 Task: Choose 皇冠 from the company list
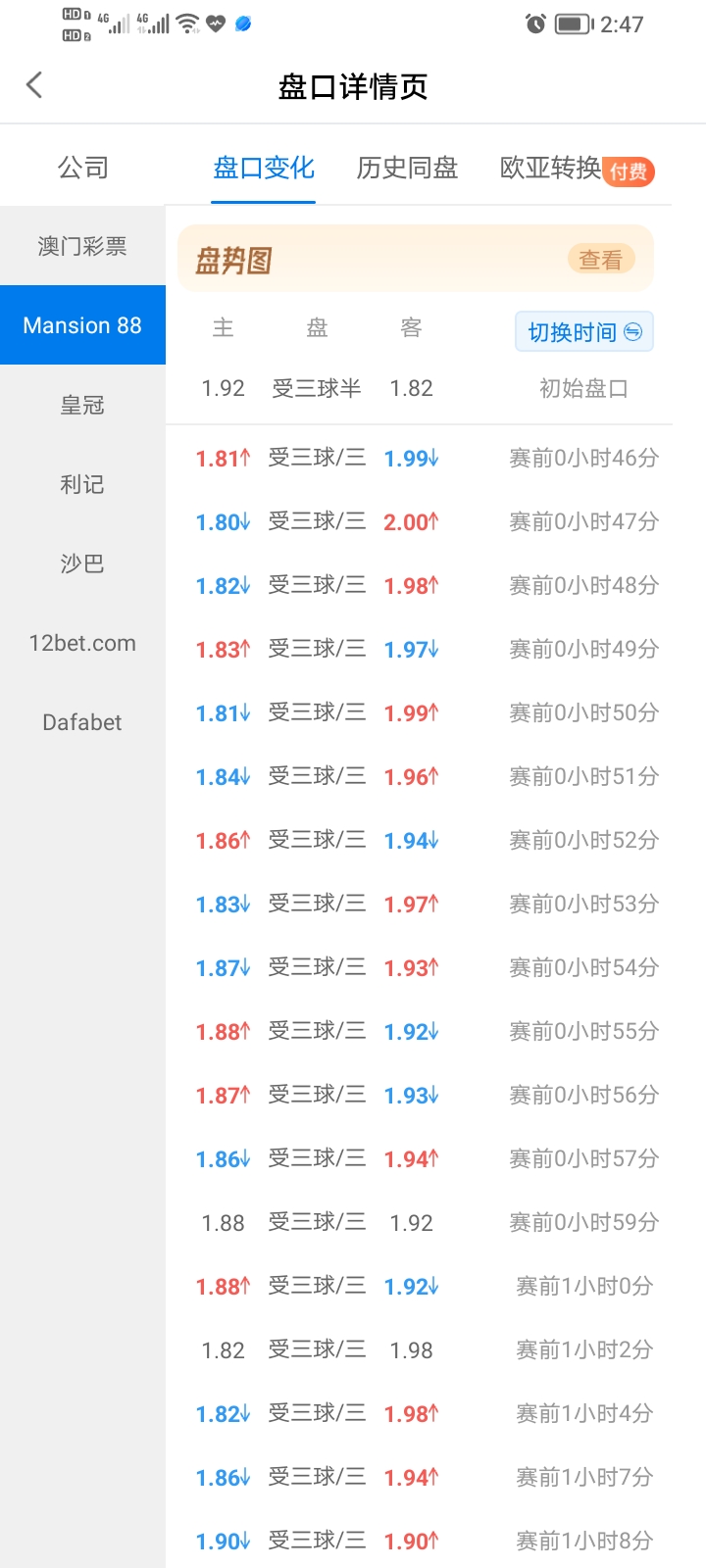click(82, 405)
